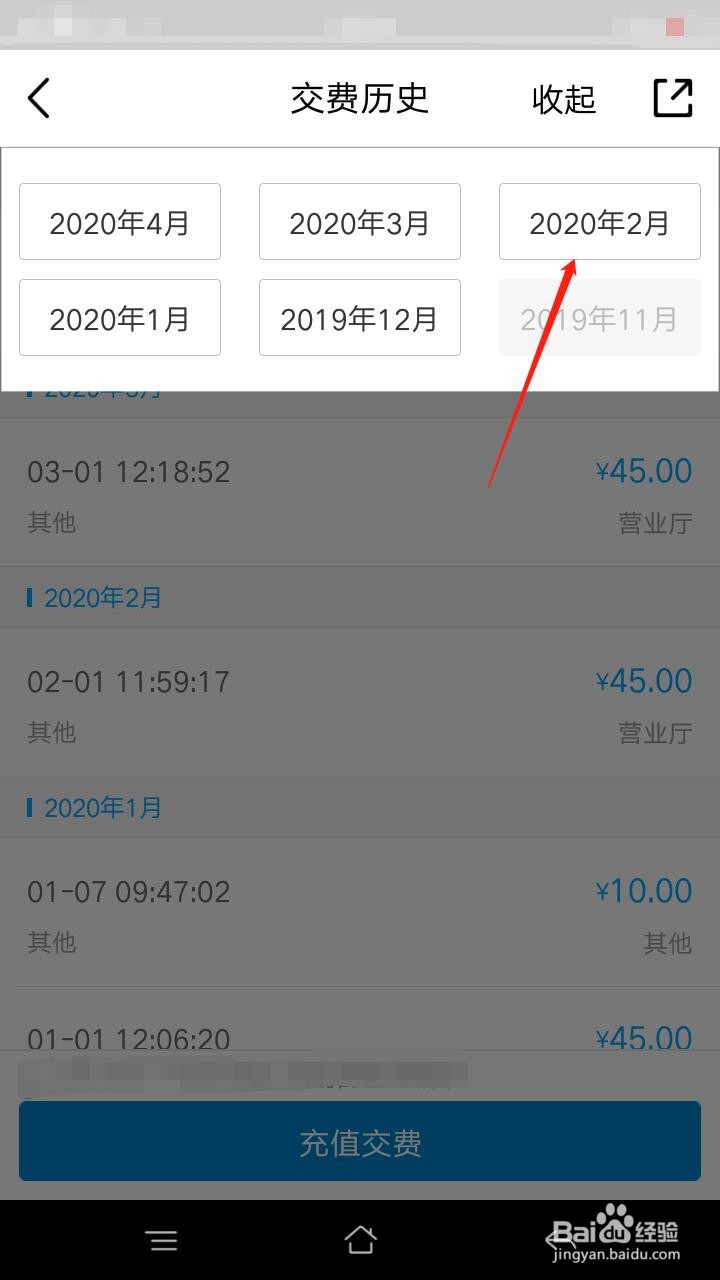Viewport: 720px width, 1280px height.
Task: Tap the menu icon in bottom navigation
Action: pyautogui.click(x=162, y=1240)
